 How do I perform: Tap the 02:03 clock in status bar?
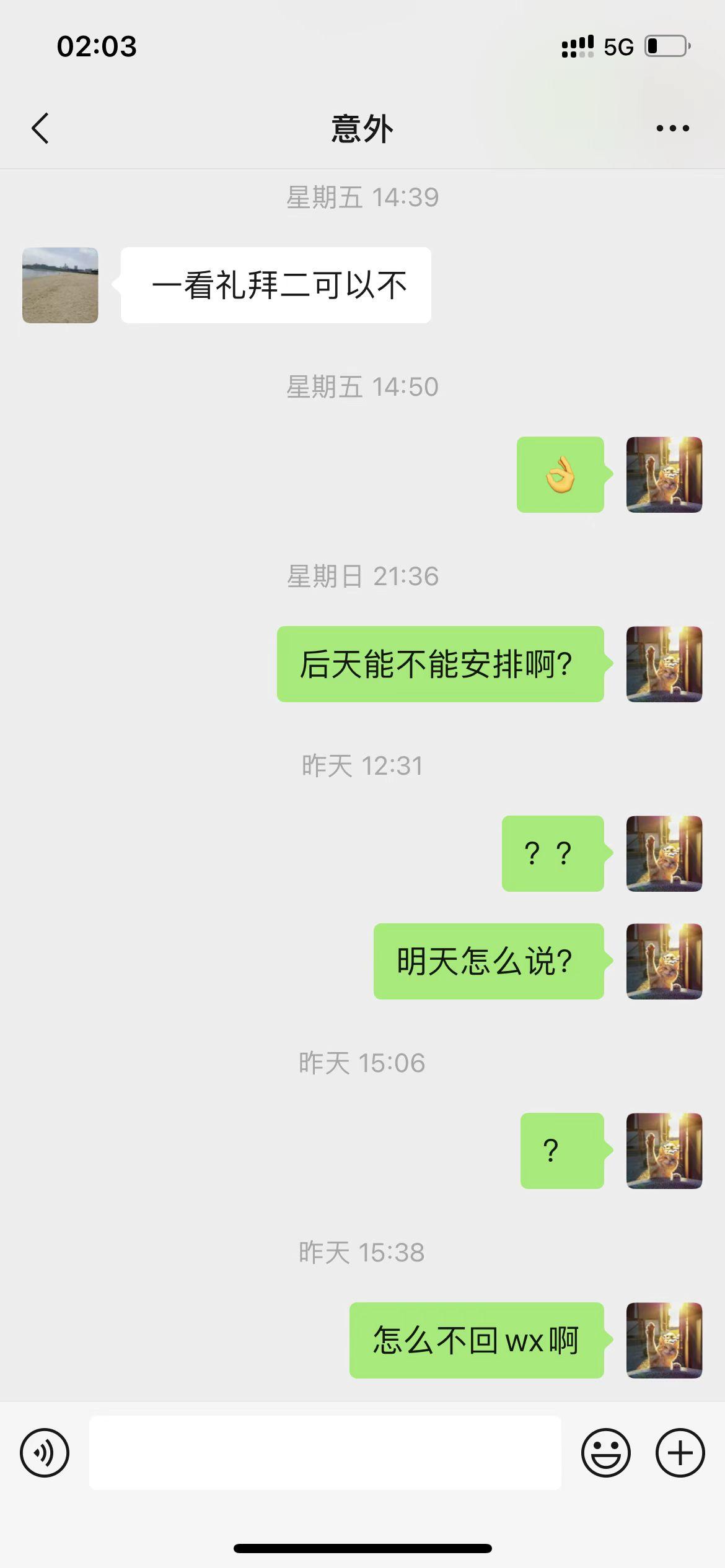96,46
